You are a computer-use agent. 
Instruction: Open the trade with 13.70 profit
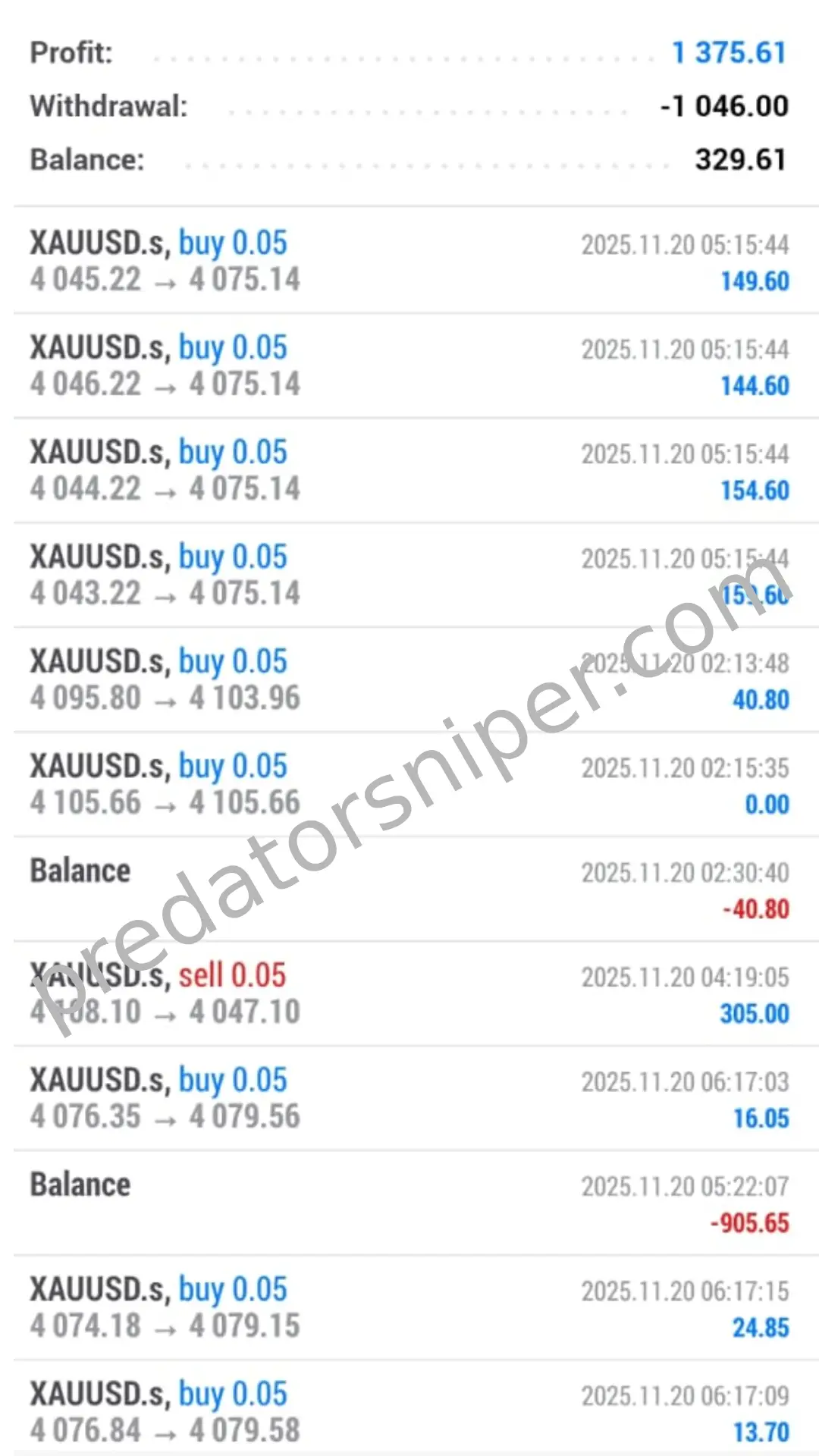point(409,1411)
